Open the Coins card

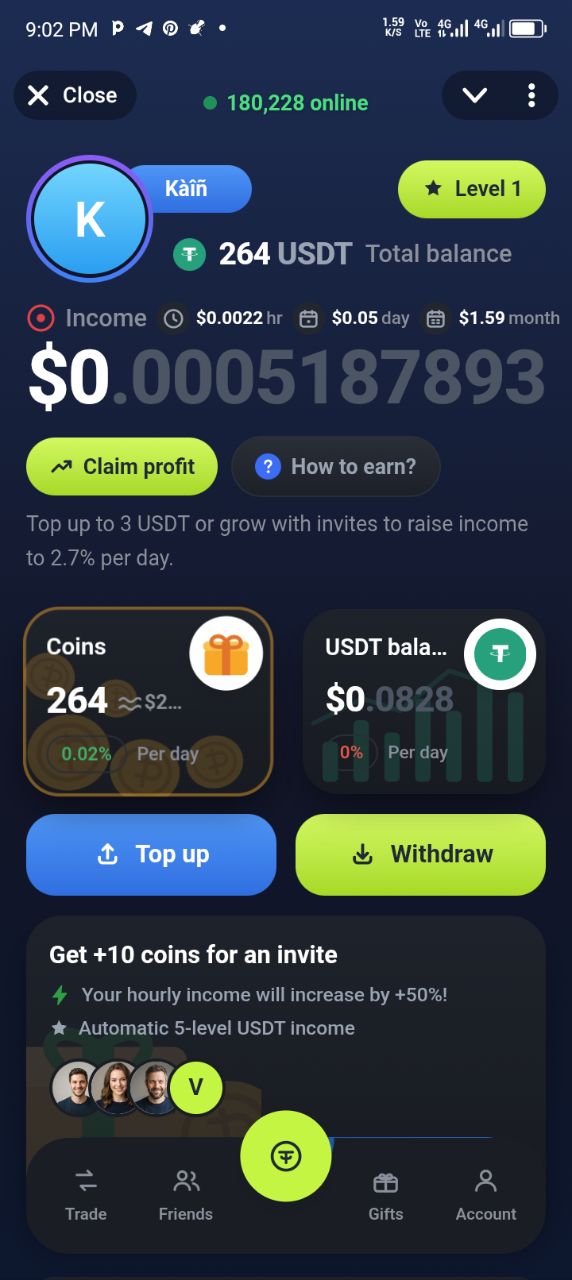tap(149, 701)
